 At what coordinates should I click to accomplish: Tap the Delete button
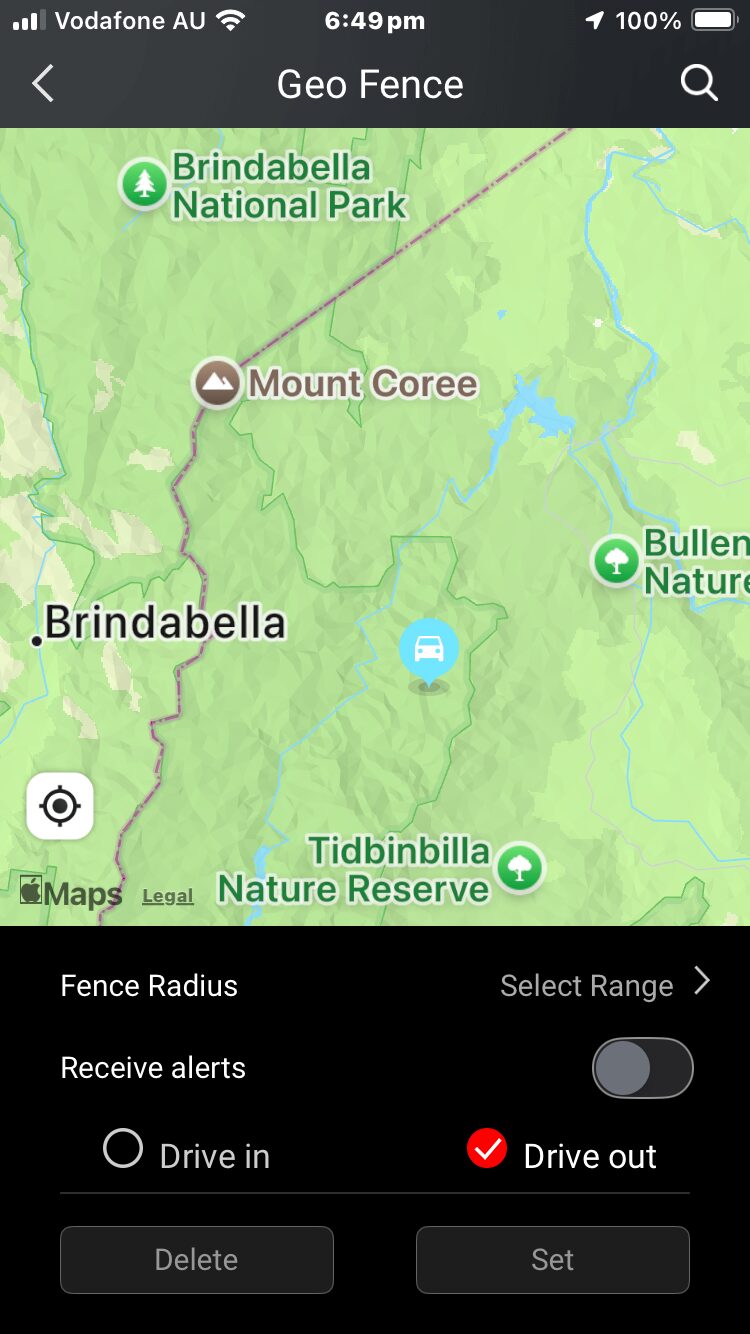pos(197,1260)
